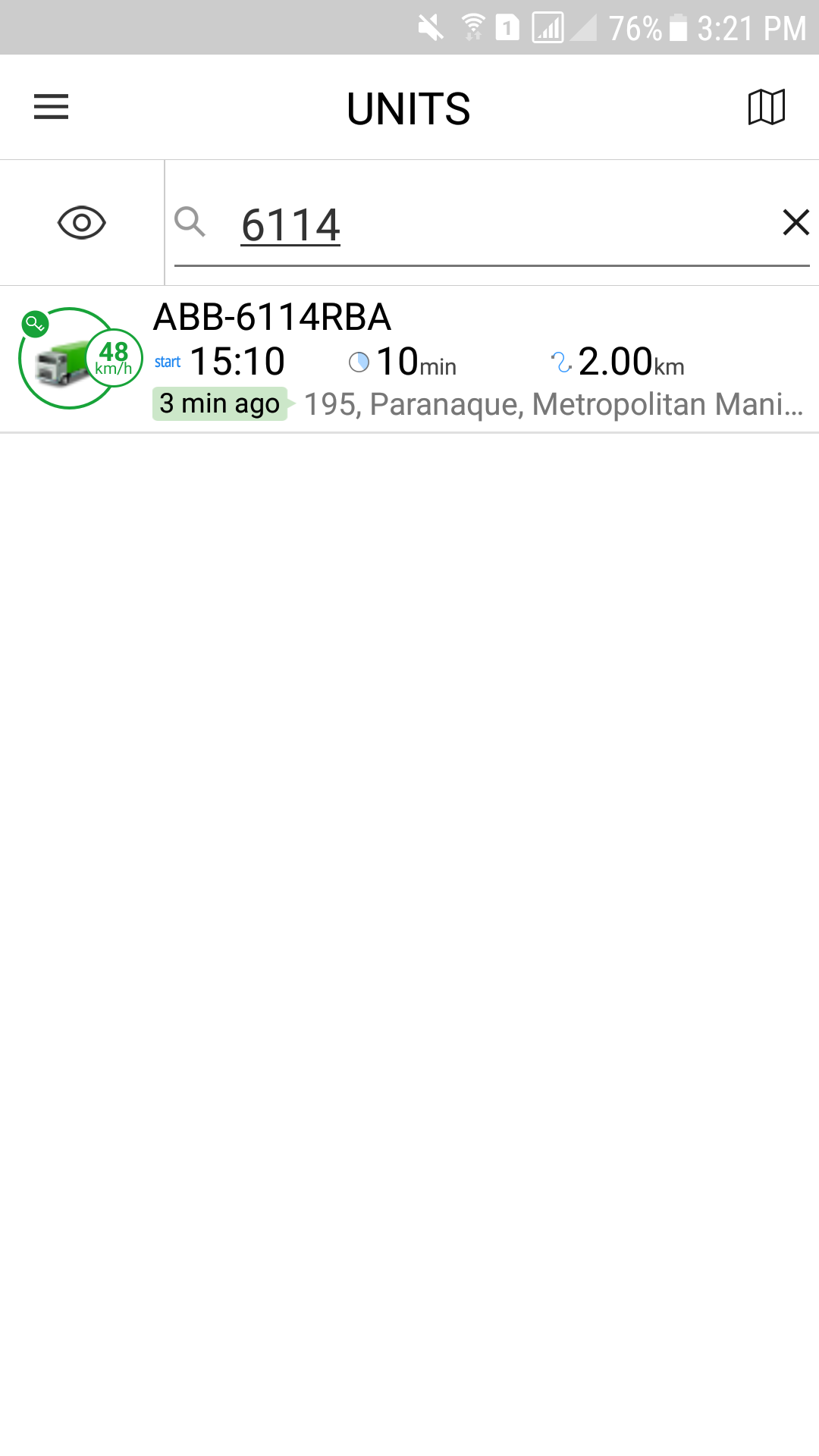Open the hamburger navigation menu
Image resolution: width=819 pixels, height=1456 pixels.
(x=52, y=107)
